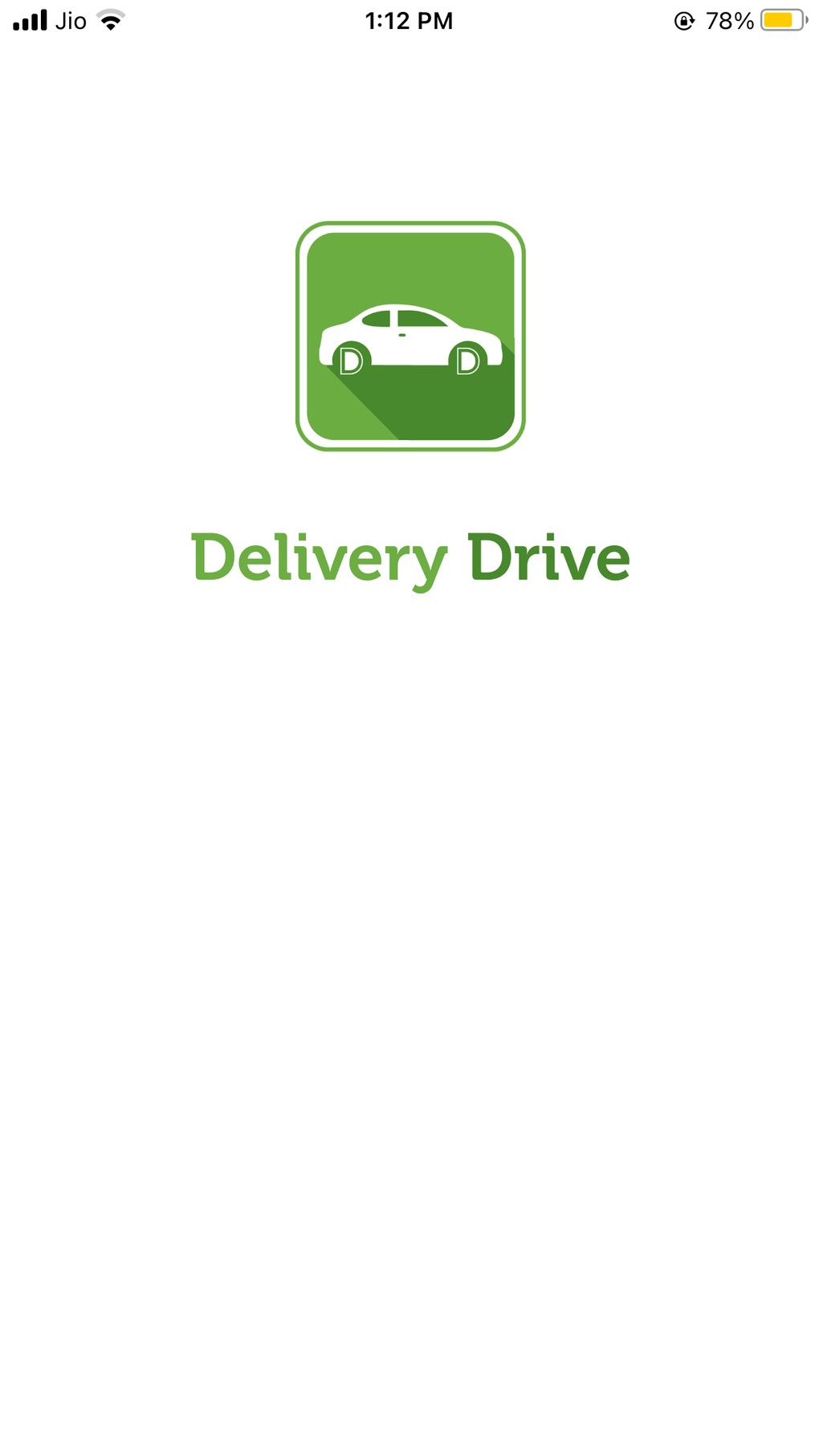Image resolution: width=819 pixels, height=1456 pixels.
Task: Click the 78% battery percentage text
Action: click(x=729, y=21)
